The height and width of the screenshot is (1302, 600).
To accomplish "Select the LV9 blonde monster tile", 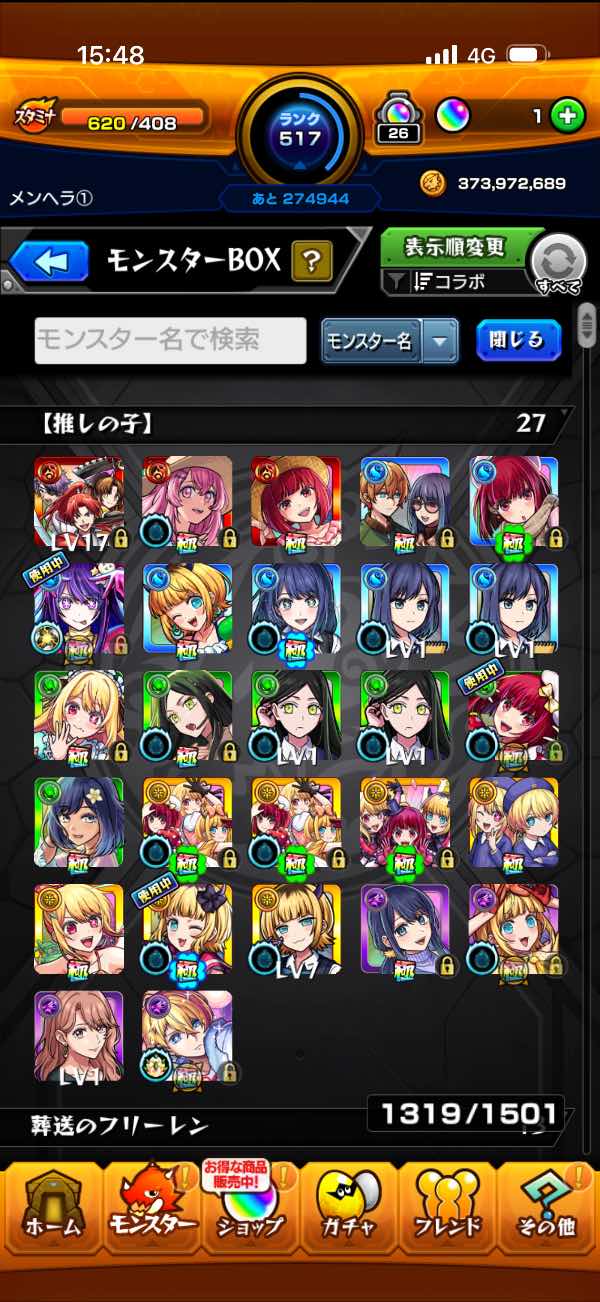I will 296,929.
